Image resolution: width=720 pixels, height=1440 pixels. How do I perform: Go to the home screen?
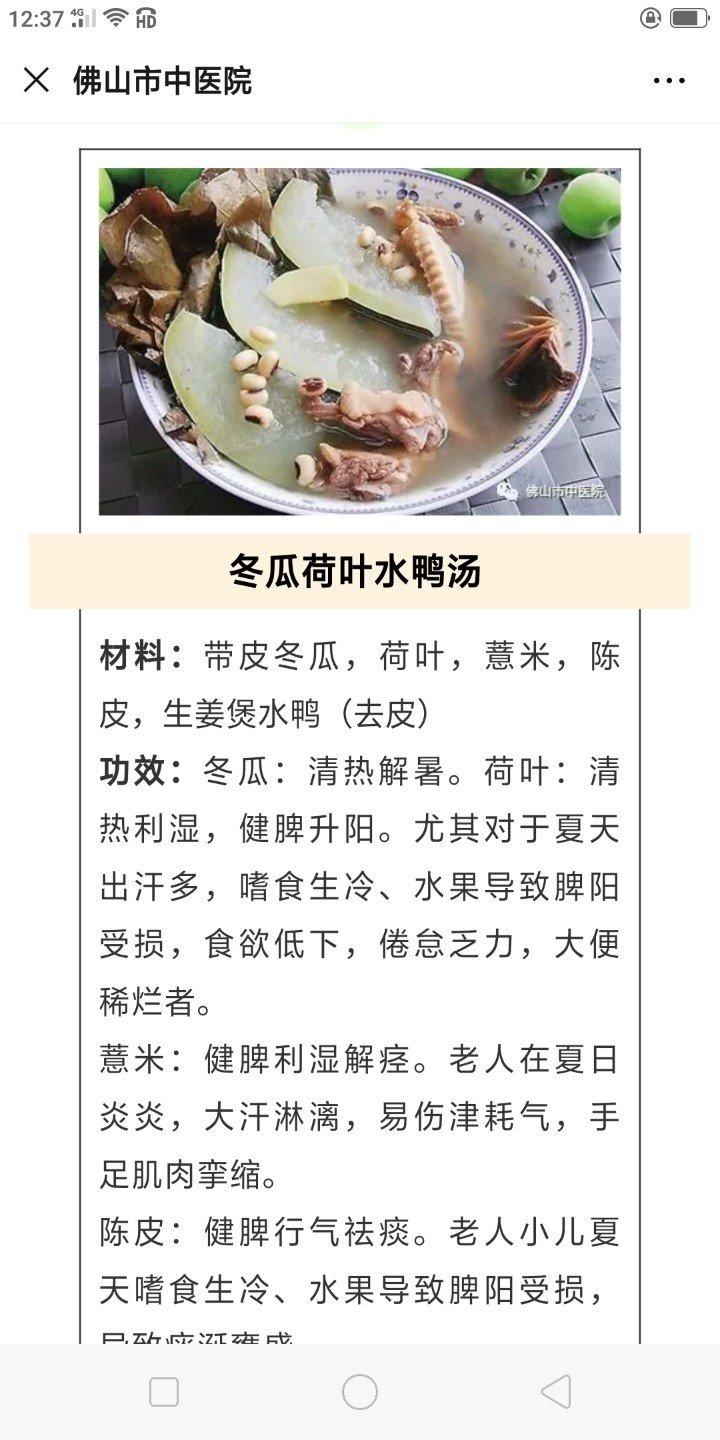point(360,1391)
